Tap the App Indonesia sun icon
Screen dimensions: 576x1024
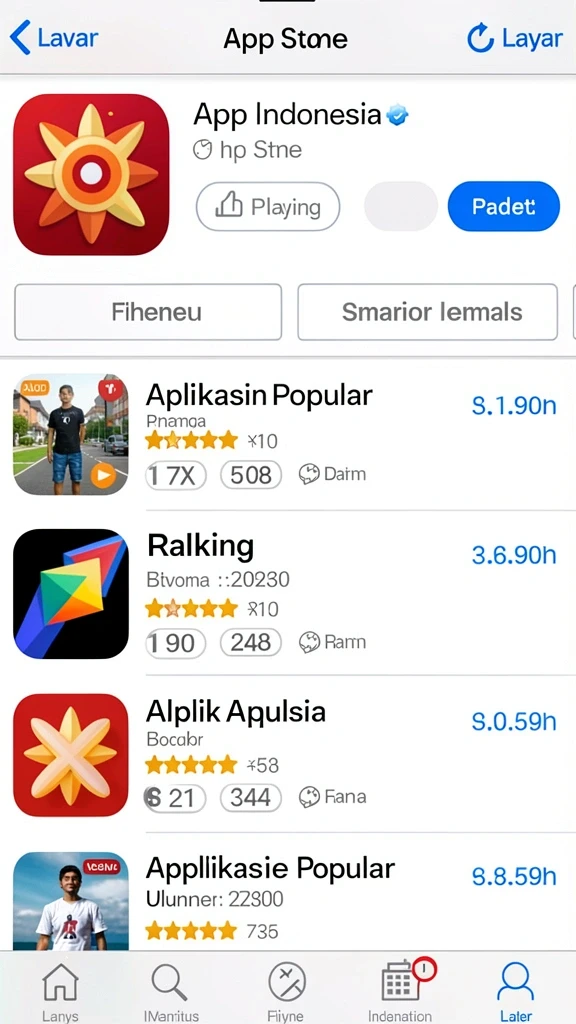pos(91,174)
